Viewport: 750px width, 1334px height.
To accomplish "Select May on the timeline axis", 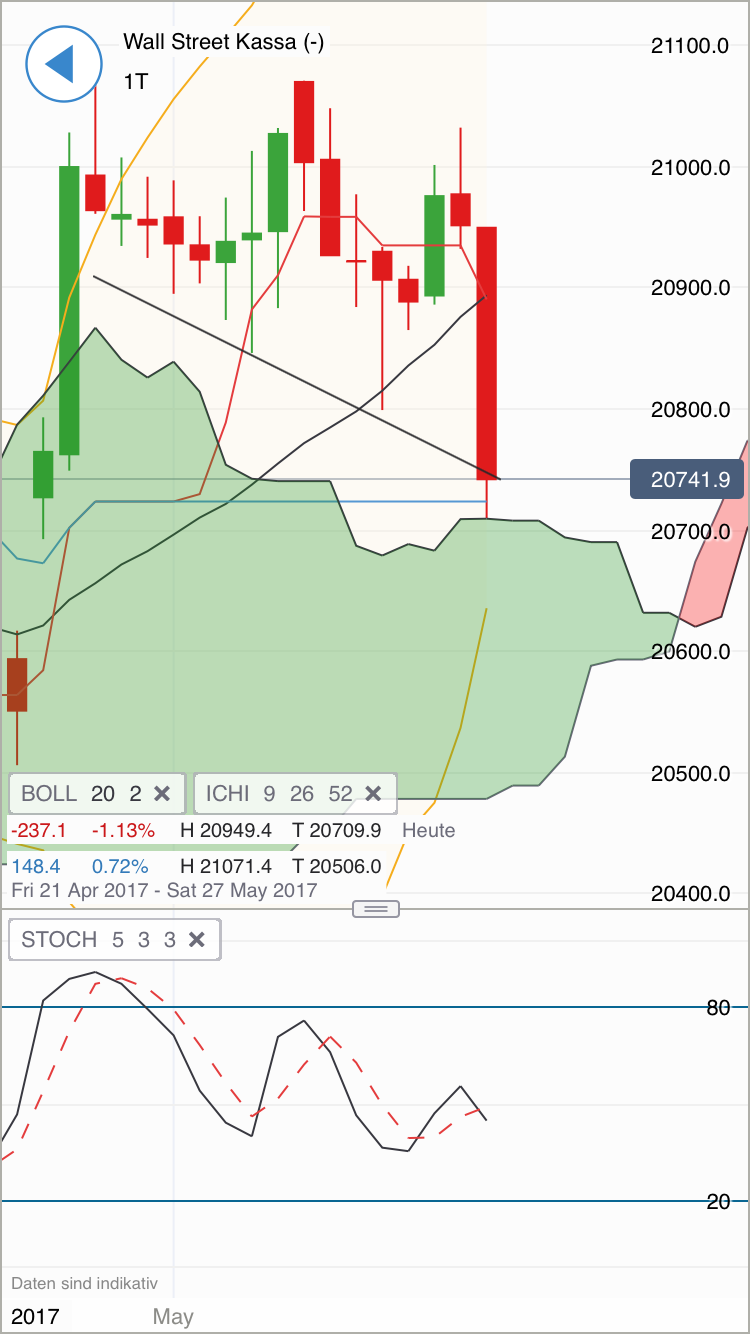I will [174, 1317].
